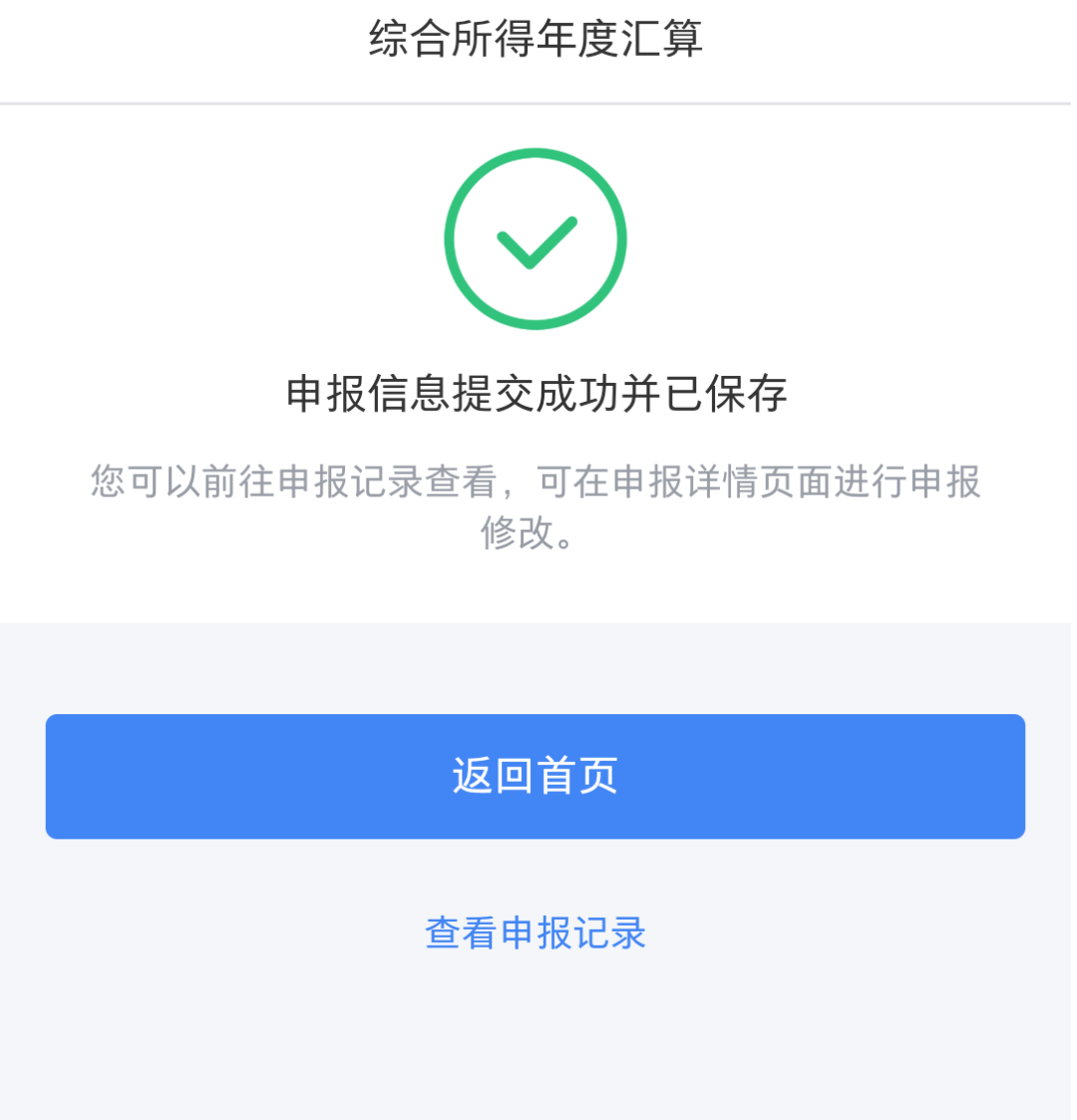The height and width of the screenshot is (1120, 1077).
Task: Click the checkmark inside the green circle
Action: 538,244
